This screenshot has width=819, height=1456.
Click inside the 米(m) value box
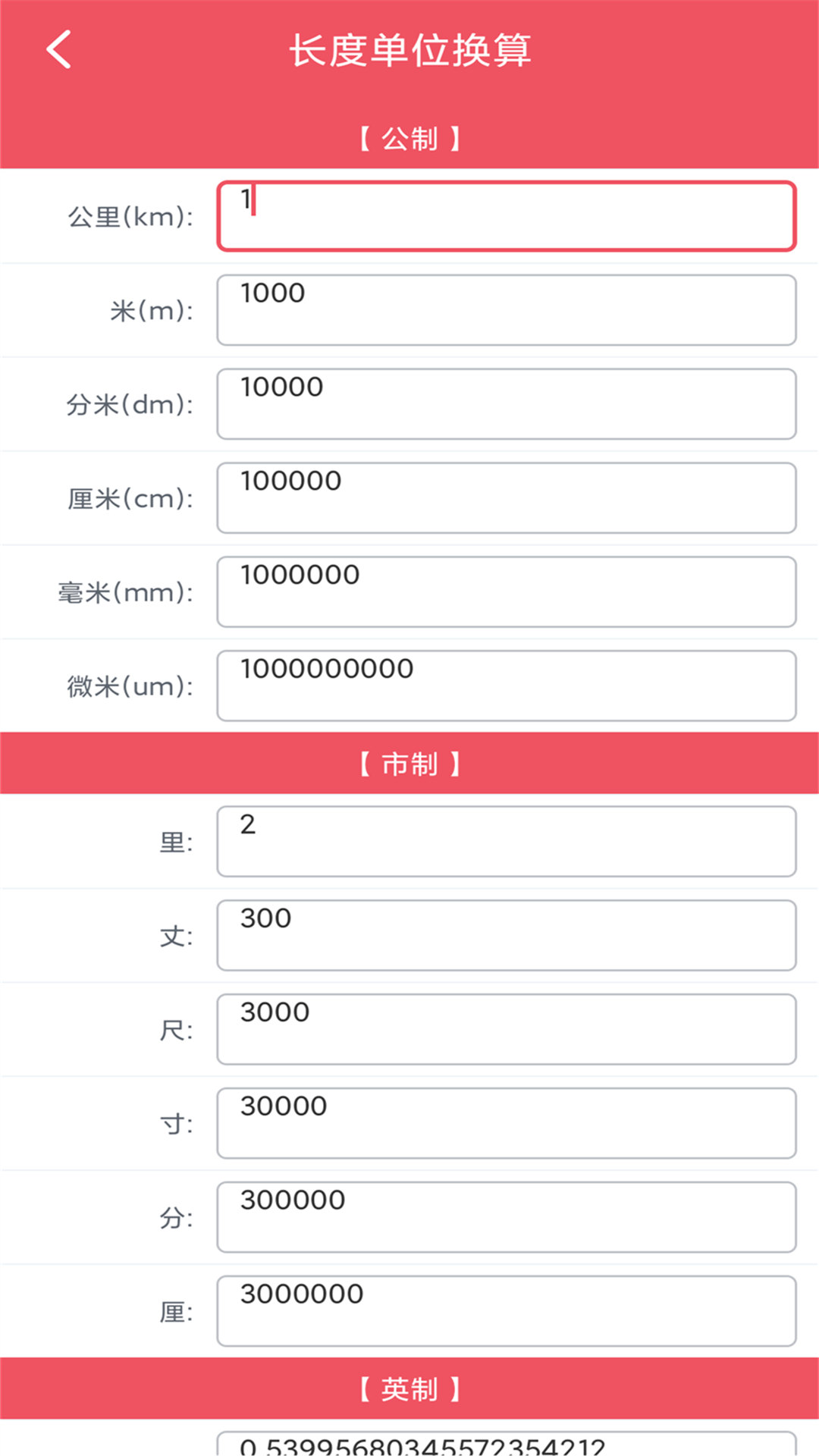[504, 309]
